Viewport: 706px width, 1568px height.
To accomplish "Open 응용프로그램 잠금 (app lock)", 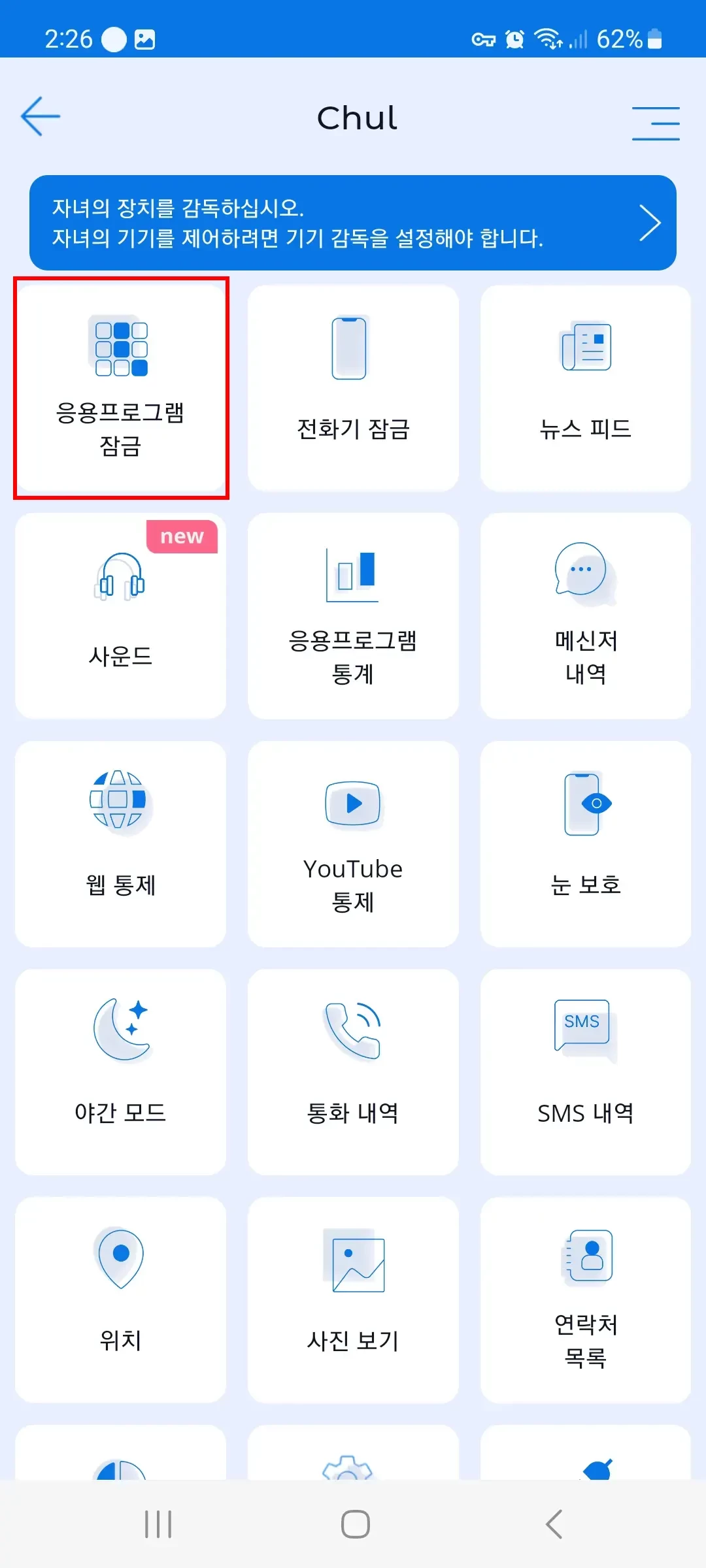I will point(121,388).
